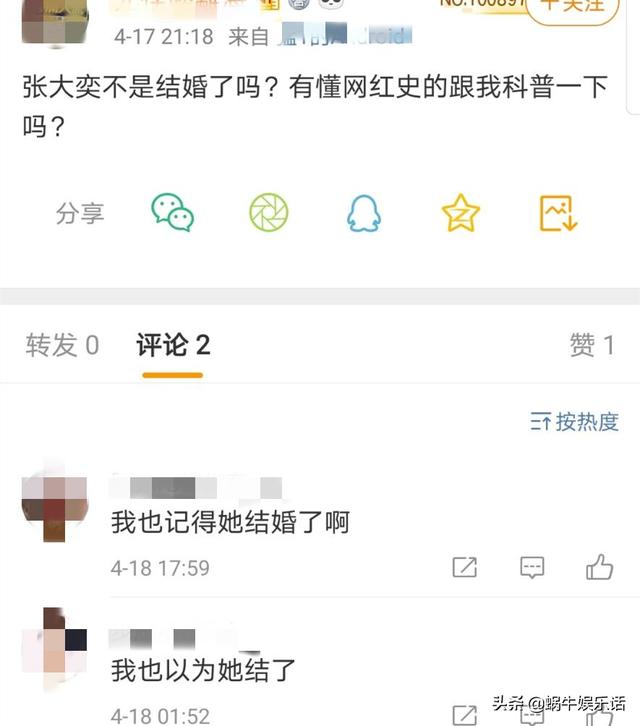Reply to the comment 我也记得她结婚了啊
The height and width of the screenshot is (726, 640).
pos(532,568)
